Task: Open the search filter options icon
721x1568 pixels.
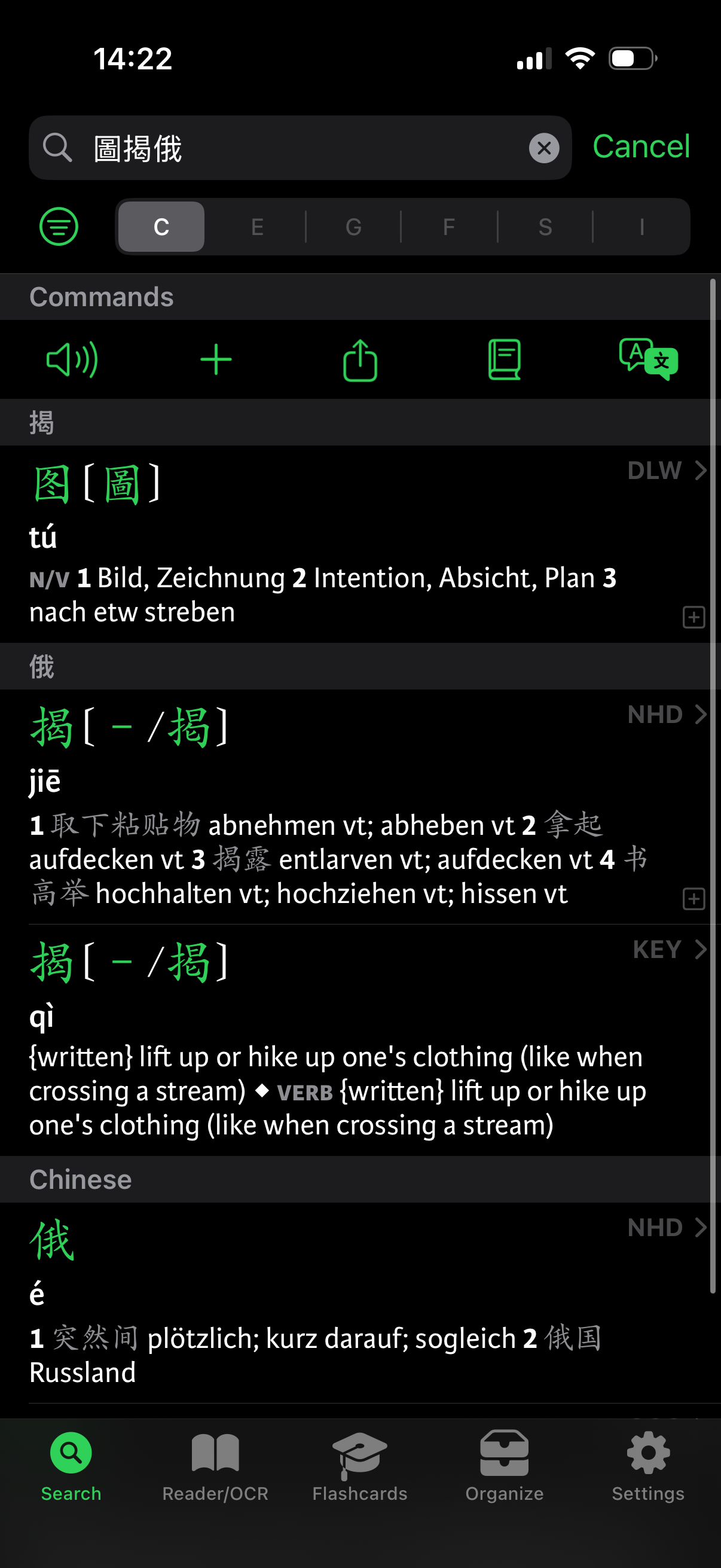Action: pos(59,227)
